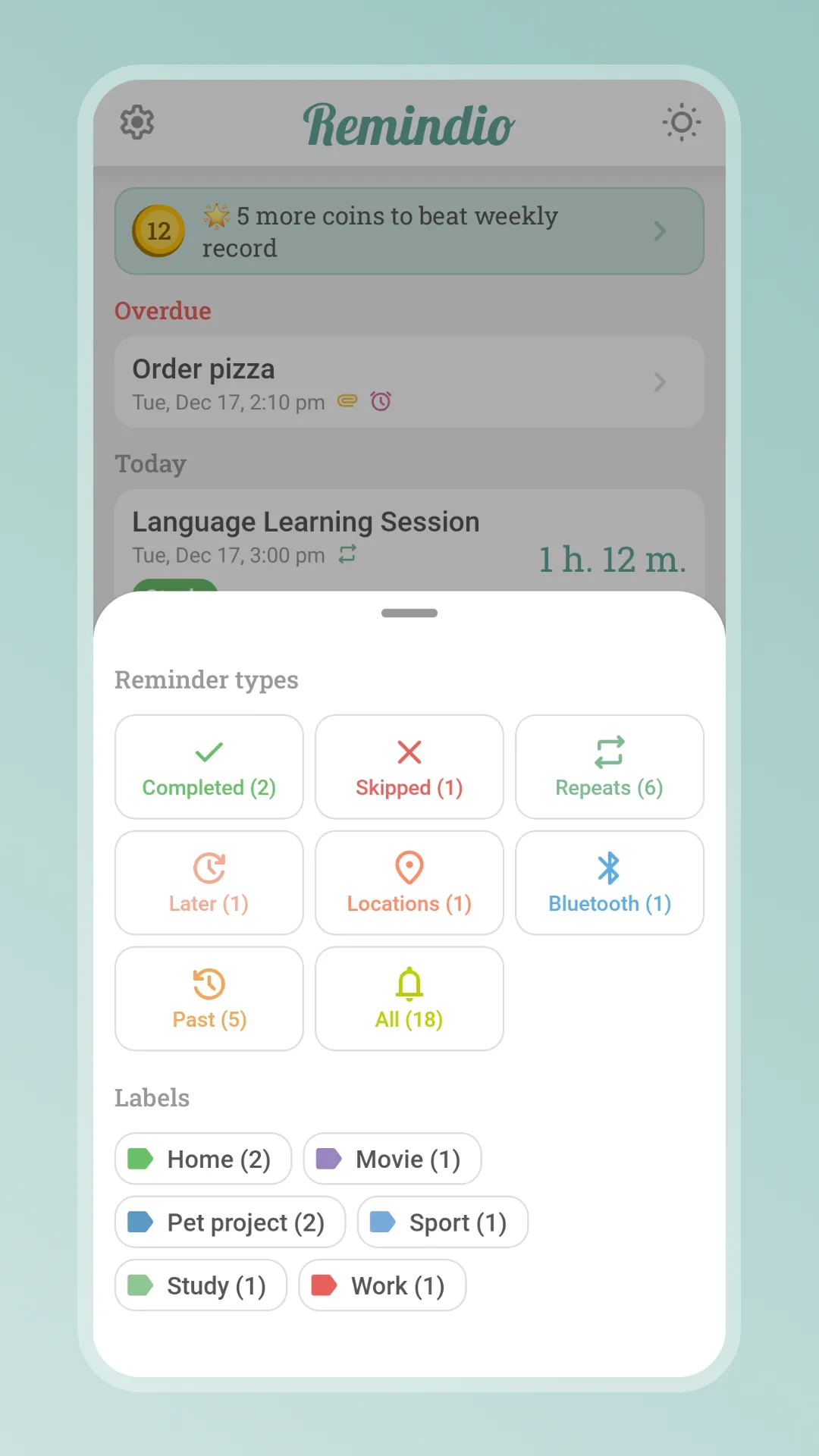Filter by the Home label
The height and width of the screenshot is (1456, 819).
[x=203, y=1159]
